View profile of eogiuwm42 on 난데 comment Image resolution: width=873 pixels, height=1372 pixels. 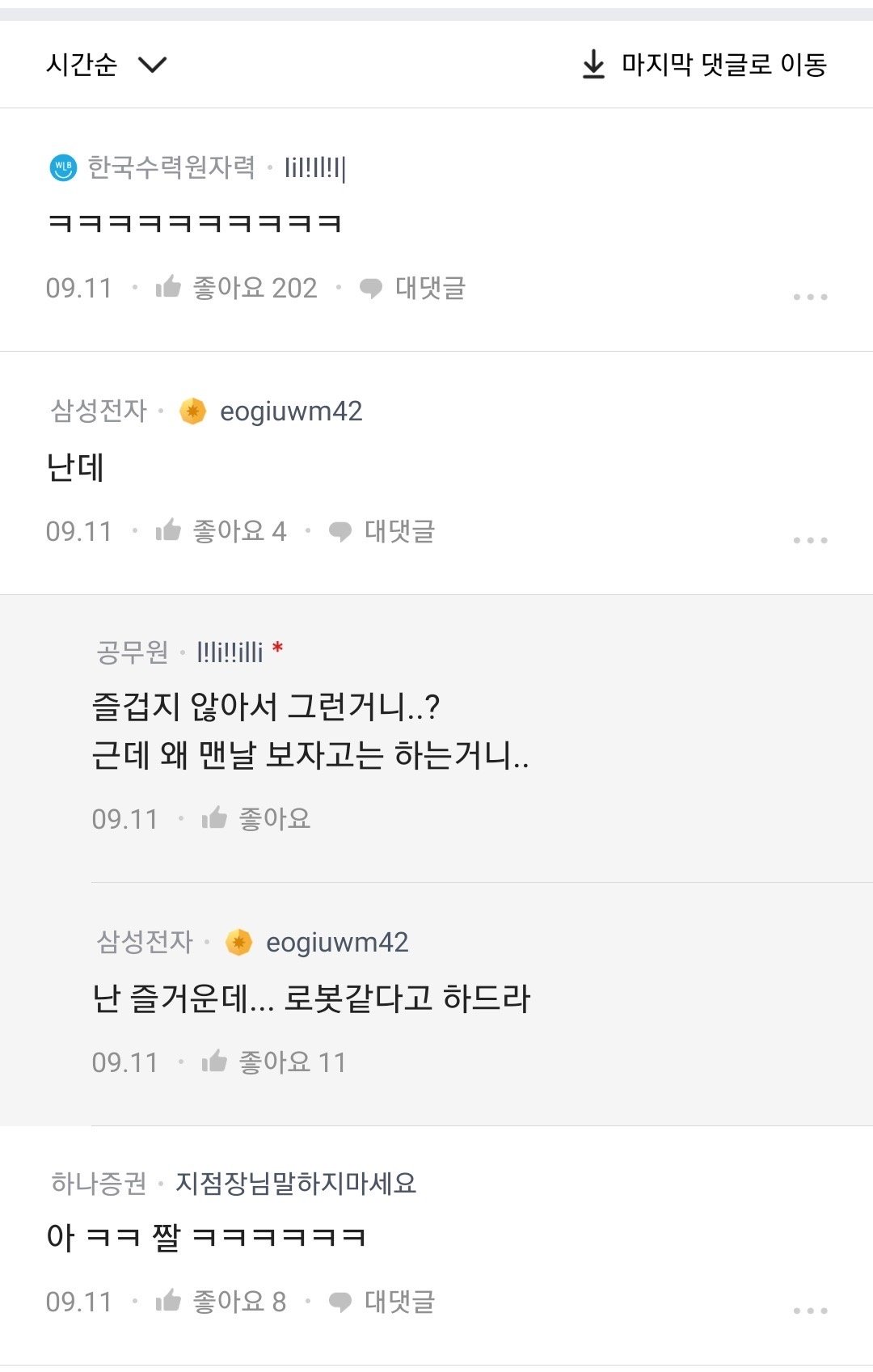tap(290, 412)
